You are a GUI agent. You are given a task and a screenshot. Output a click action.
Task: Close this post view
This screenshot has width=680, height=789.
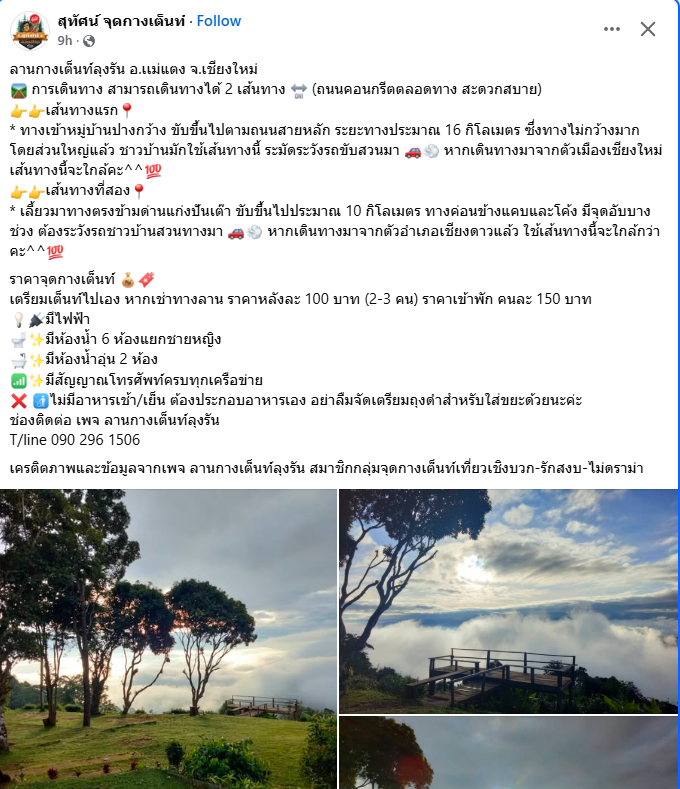pyautogui.click(x=648, y=29)
